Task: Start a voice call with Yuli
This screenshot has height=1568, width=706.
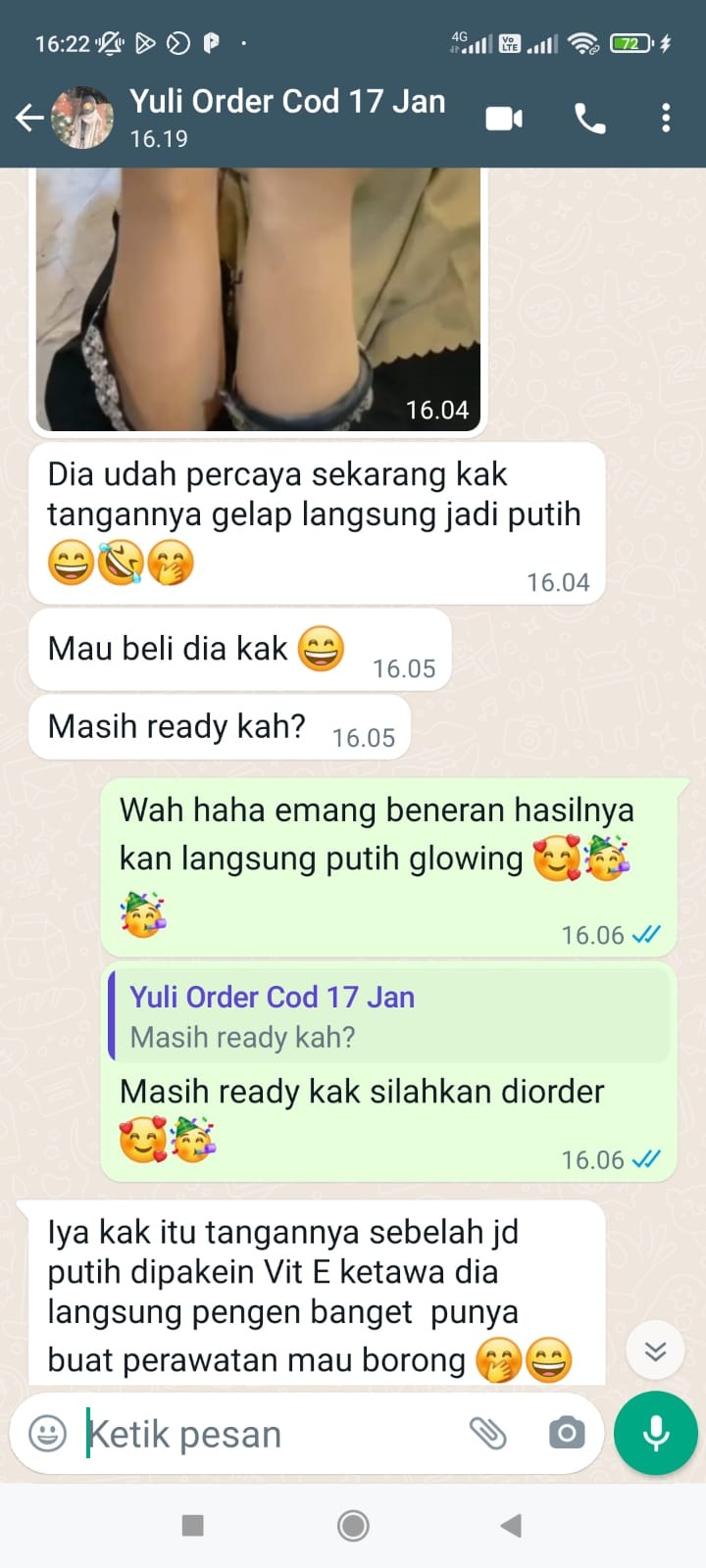Action: click(x=589, y=119)
